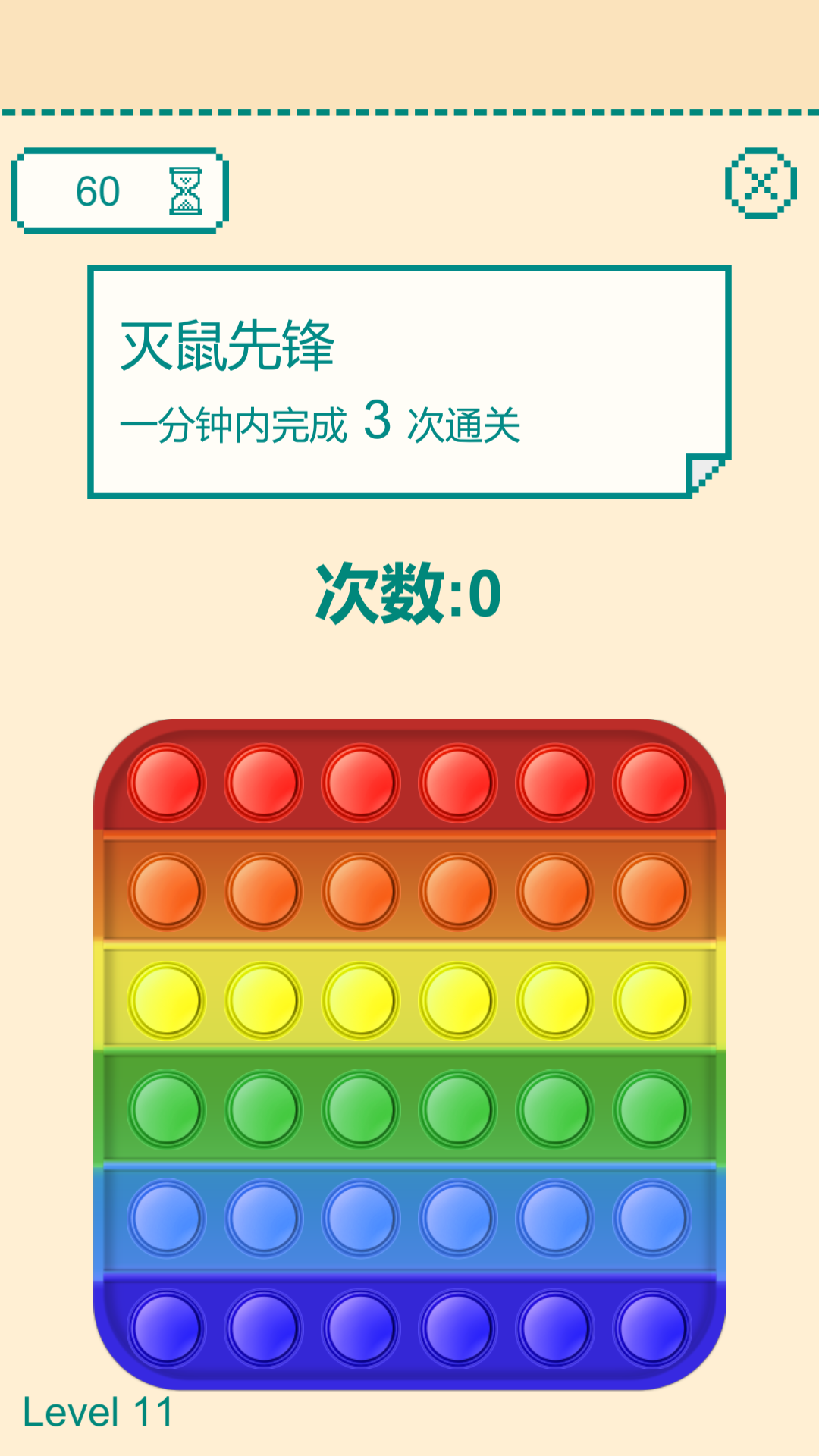Pop the rightmost red bubble

tap(652, 783)
